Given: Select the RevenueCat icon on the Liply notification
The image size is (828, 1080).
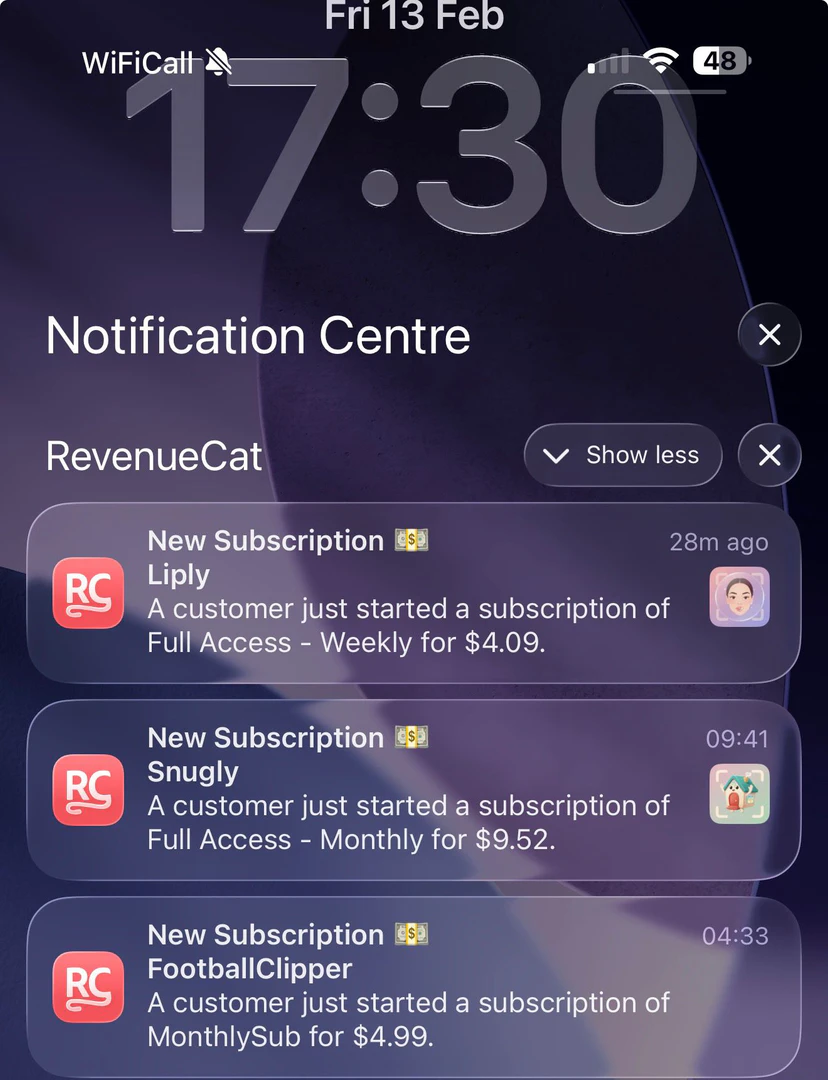Looking at the screenshot, I should [x=88, y=593].
